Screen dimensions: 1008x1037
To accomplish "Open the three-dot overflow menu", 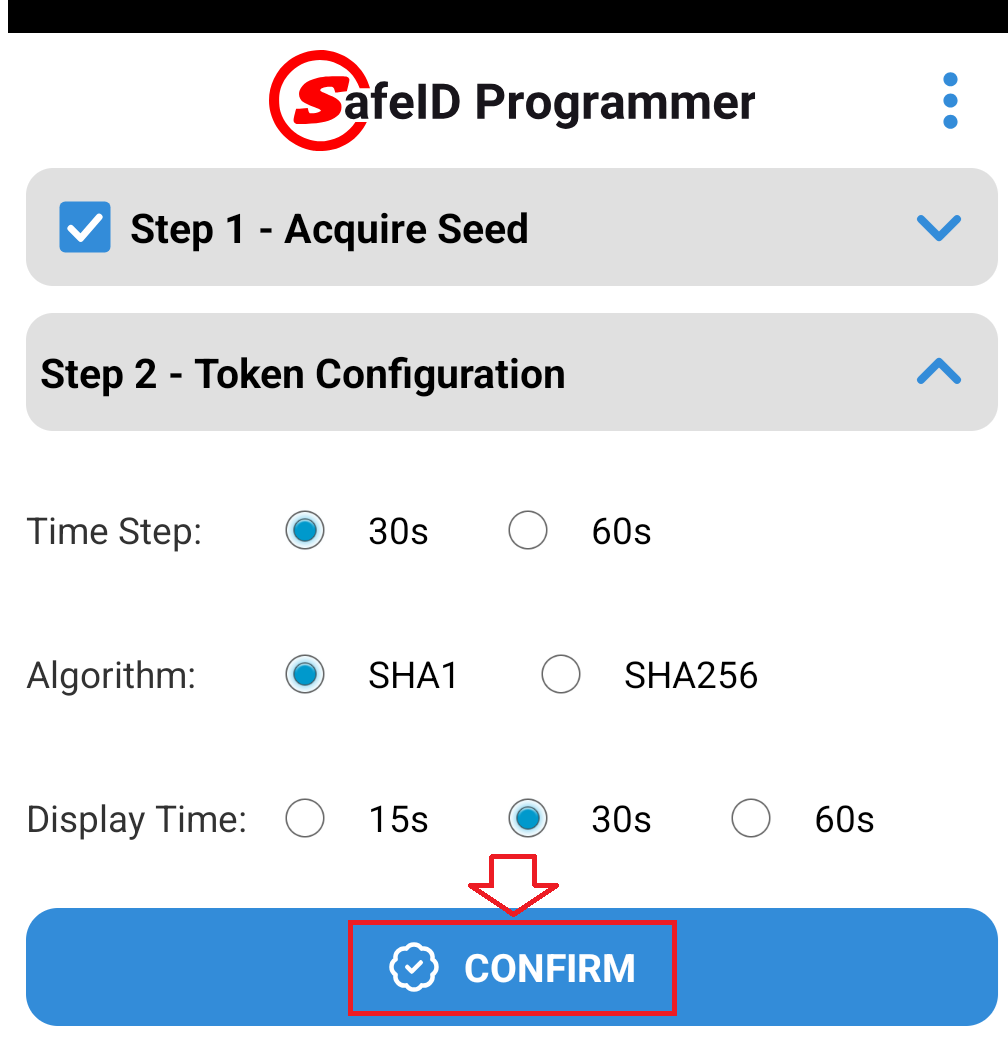I will pos(950,101).
